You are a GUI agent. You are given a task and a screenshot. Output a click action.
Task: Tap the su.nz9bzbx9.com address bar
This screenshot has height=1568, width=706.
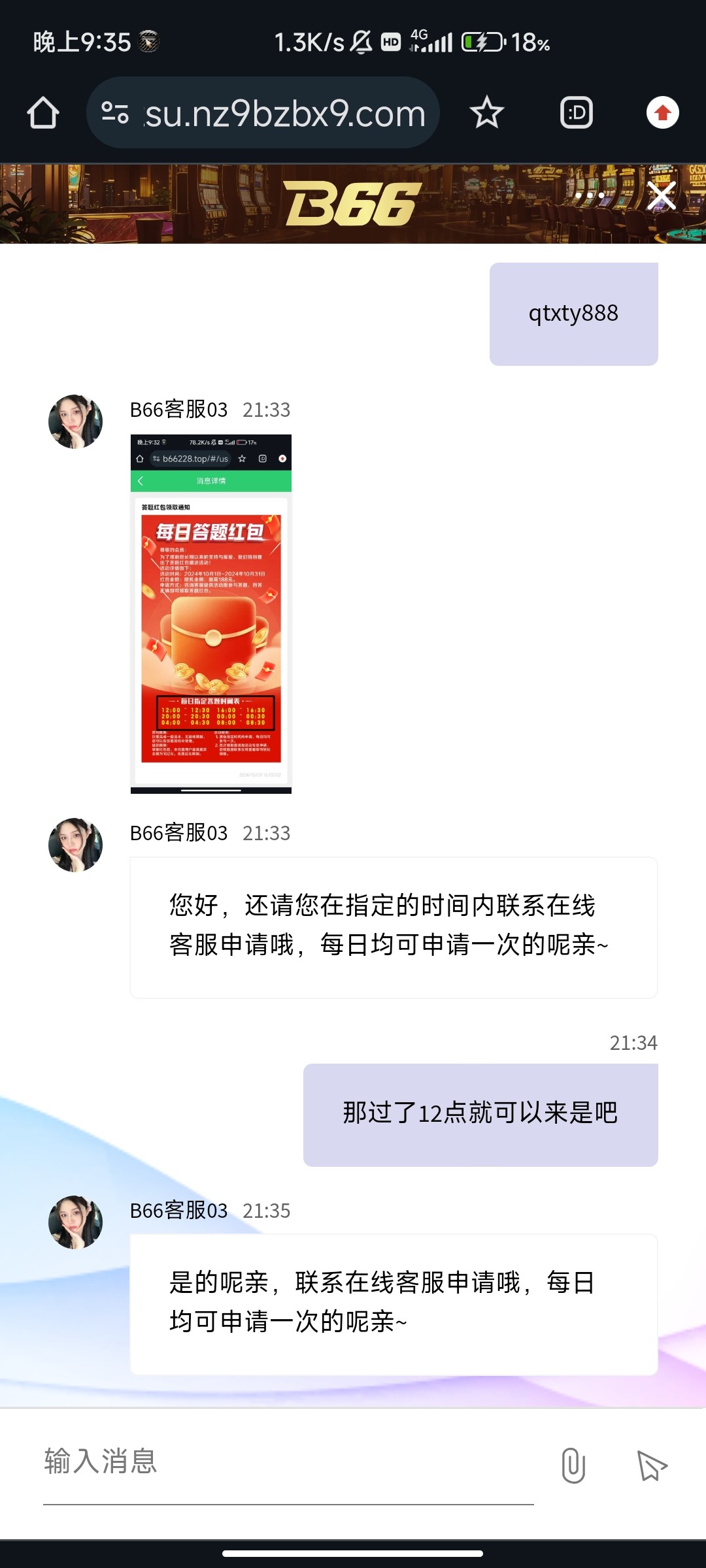285,114
